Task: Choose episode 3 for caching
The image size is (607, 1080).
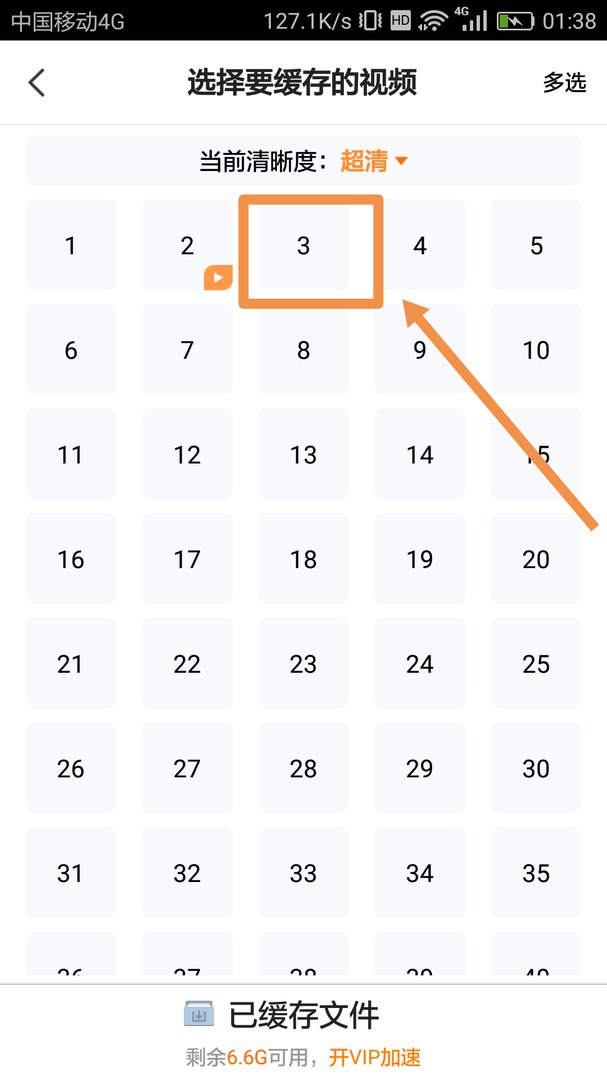Action: [304, 245]
